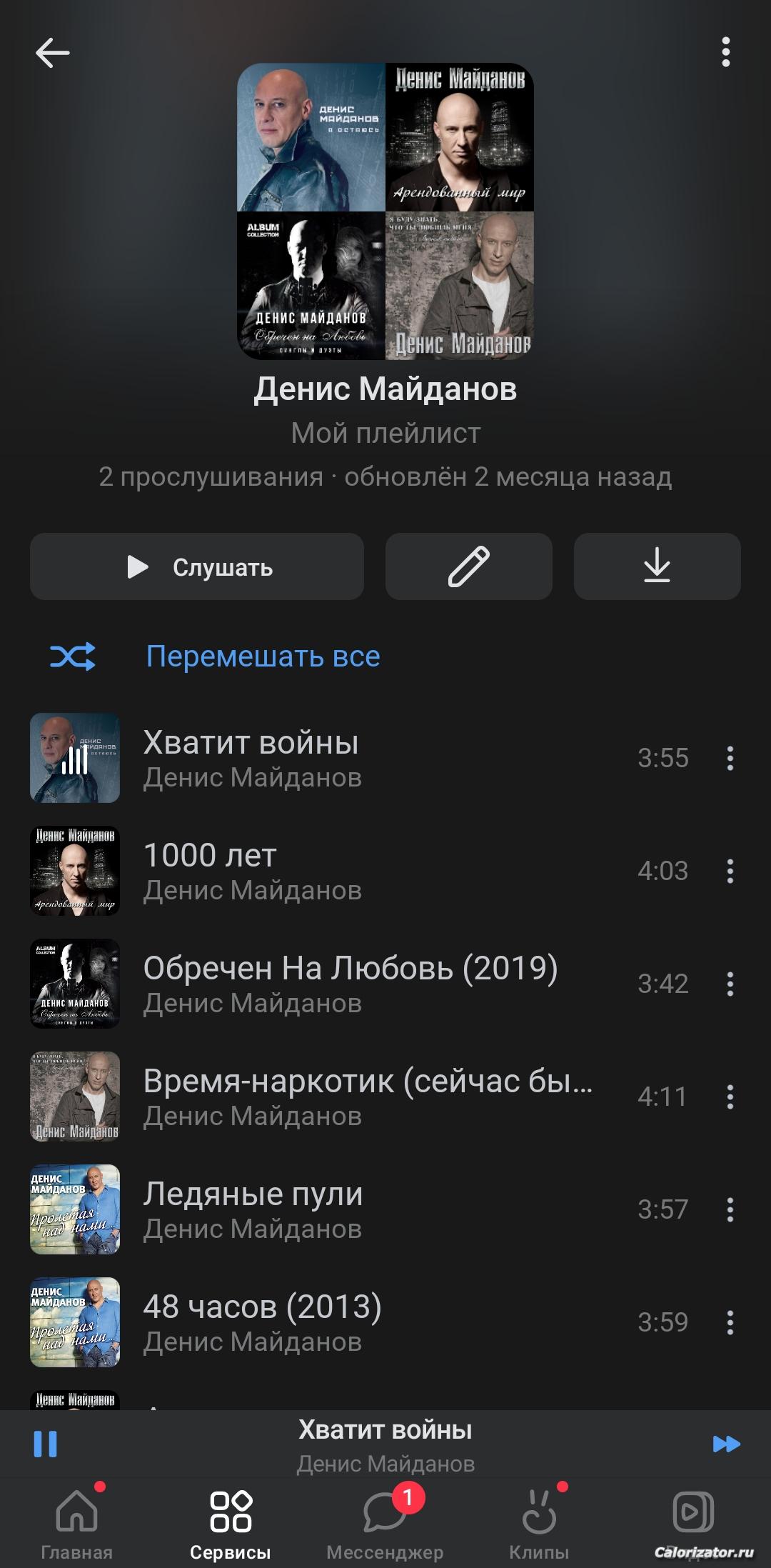Switch to the Сервисы tab
The image size is (771, 1568).
tap(231, 1521)
